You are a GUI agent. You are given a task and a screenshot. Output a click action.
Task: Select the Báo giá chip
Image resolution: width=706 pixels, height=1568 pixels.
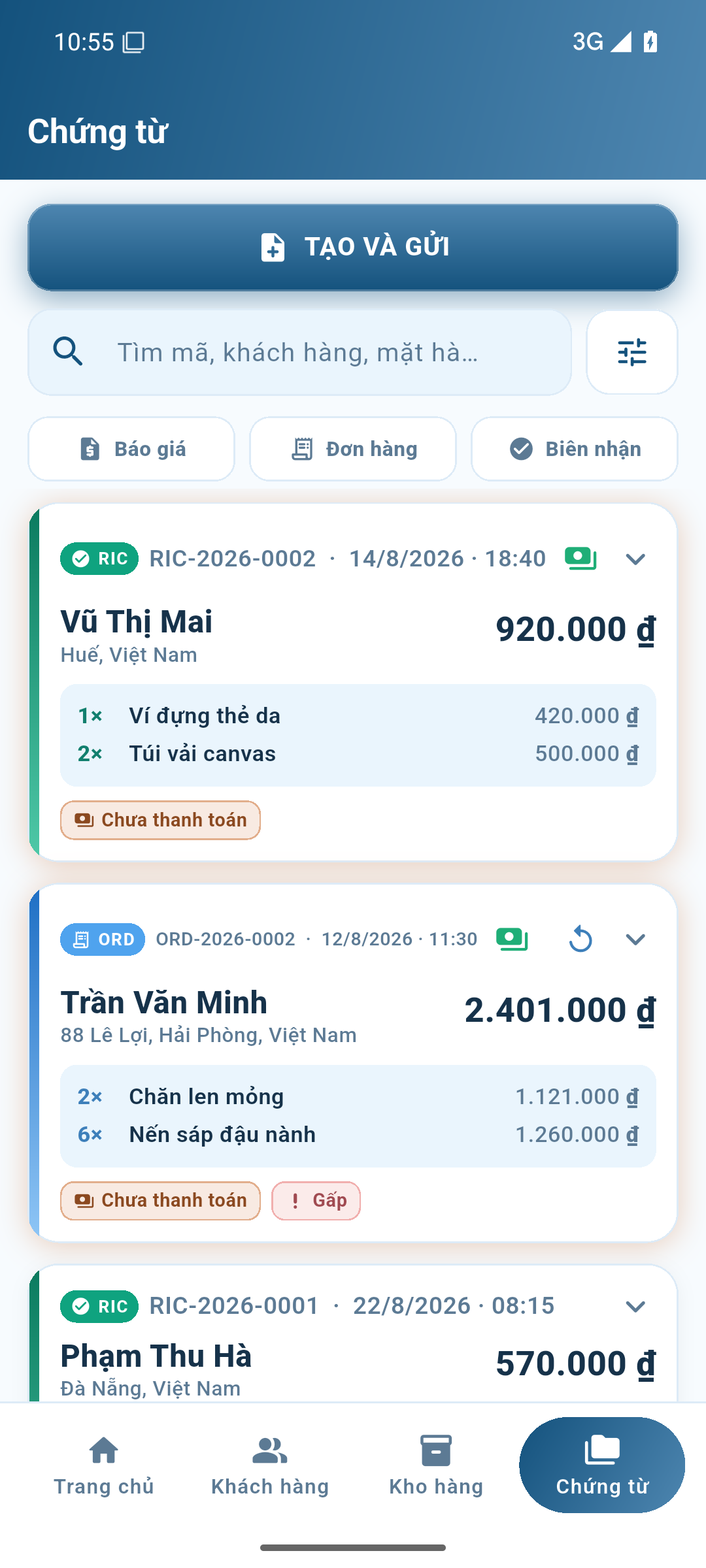pyautogui.click(x=131, y=449)
